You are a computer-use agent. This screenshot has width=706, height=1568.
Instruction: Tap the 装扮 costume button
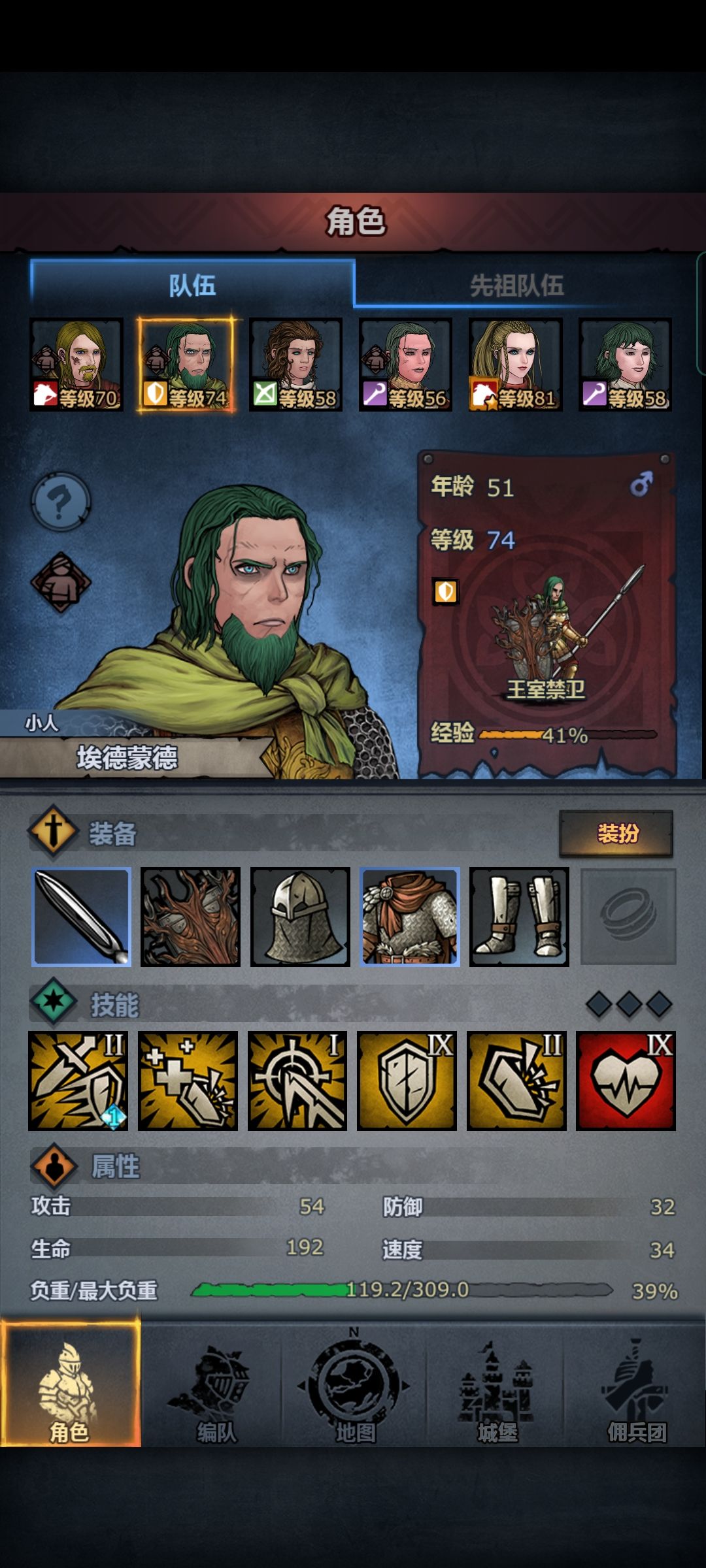616,833
